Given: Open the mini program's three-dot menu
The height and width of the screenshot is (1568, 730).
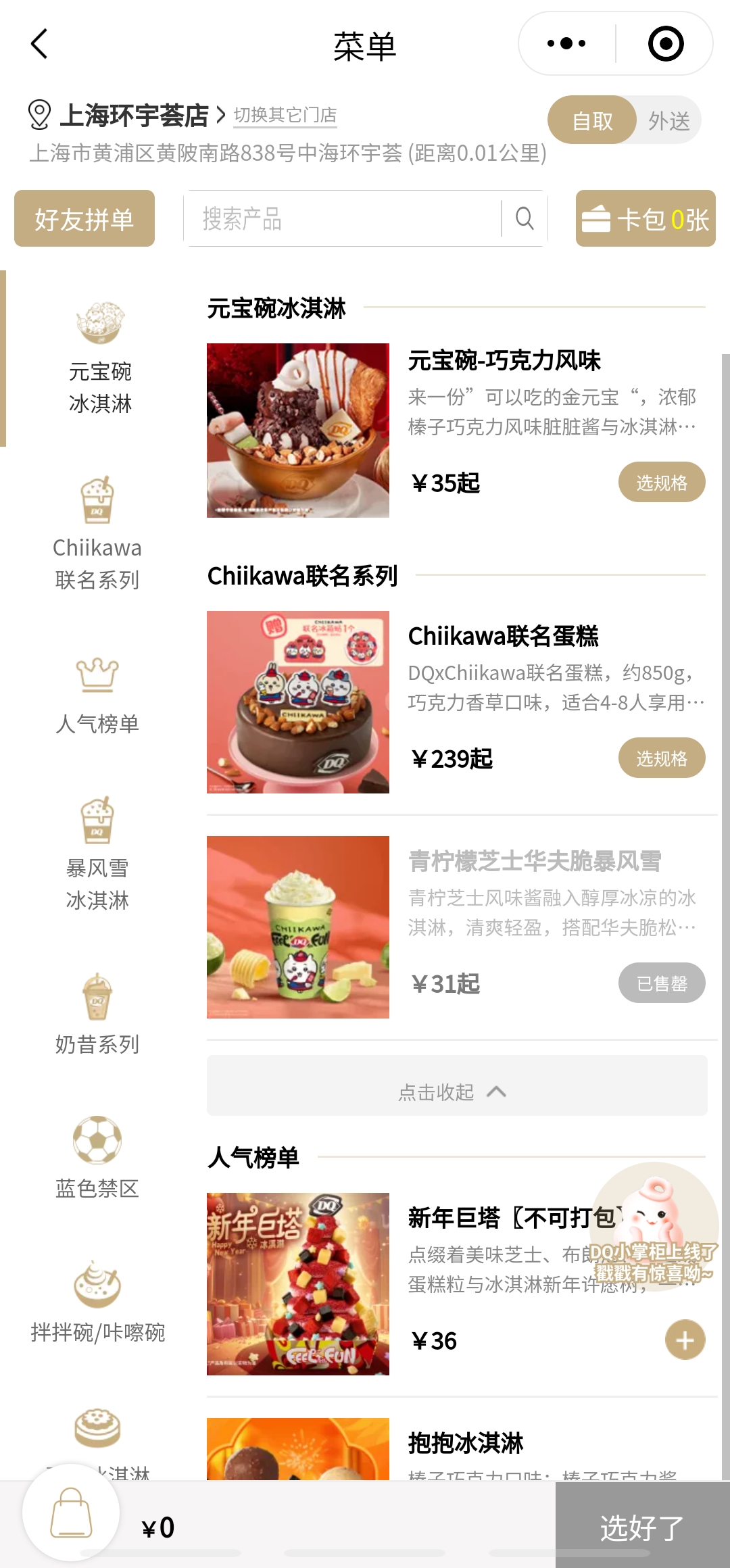Looking at the screenshot, I should (x=566, y=44).
